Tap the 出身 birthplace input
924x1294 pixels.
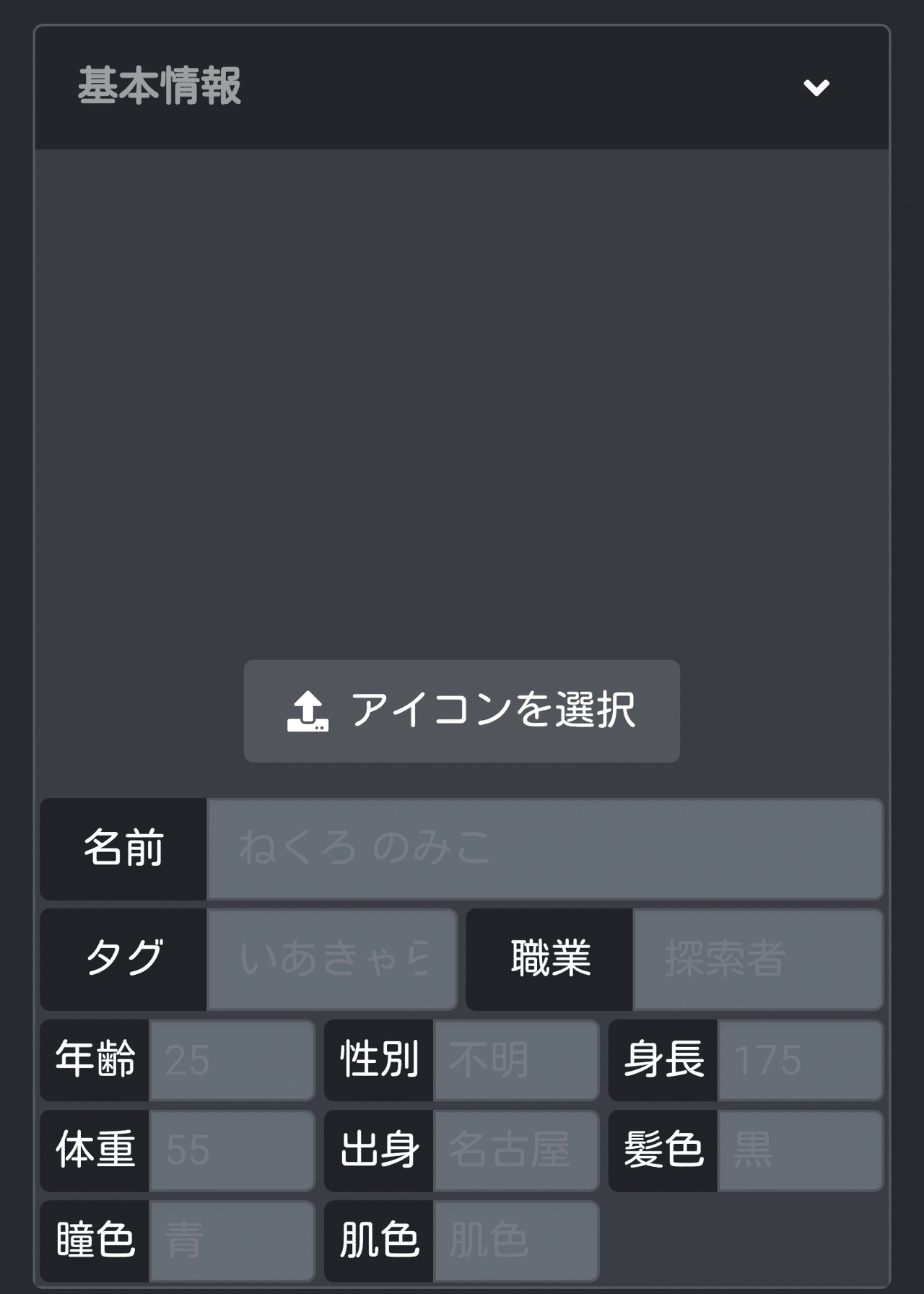[515, 1150]
